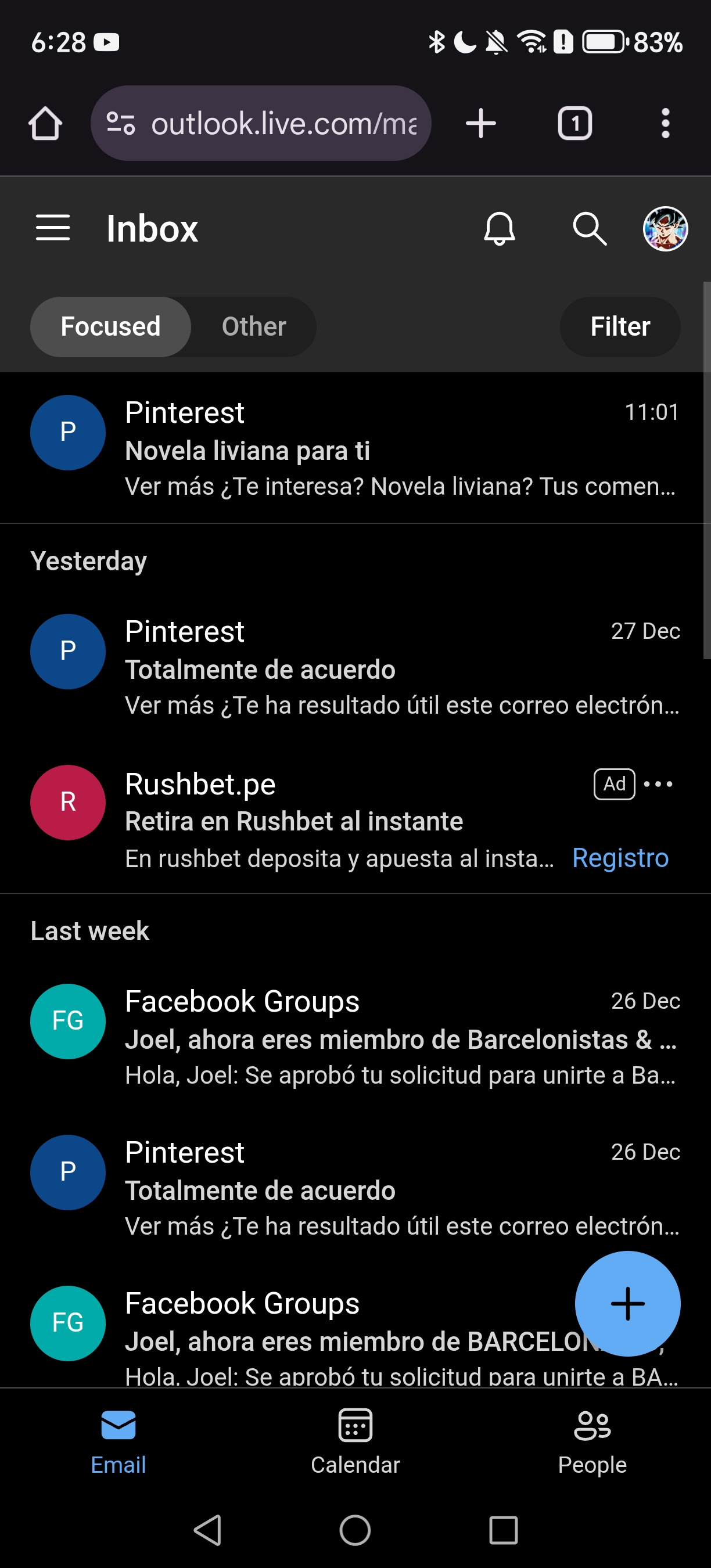Screen dimensions: 711x1568
Task: Open your account profile avatar
Action: click(x=665, y=228)
